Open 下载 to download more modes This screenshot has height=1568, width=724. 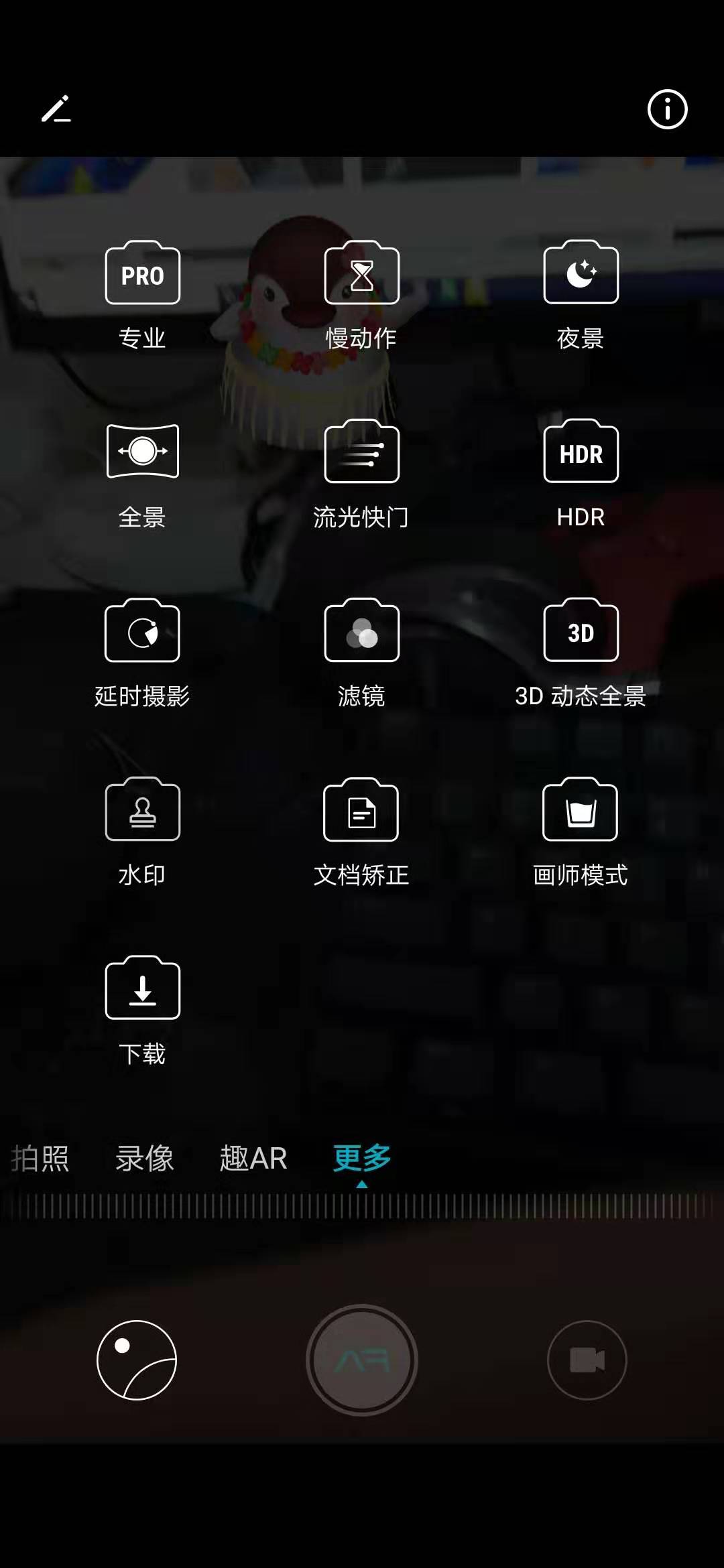tap(142, 1011)
